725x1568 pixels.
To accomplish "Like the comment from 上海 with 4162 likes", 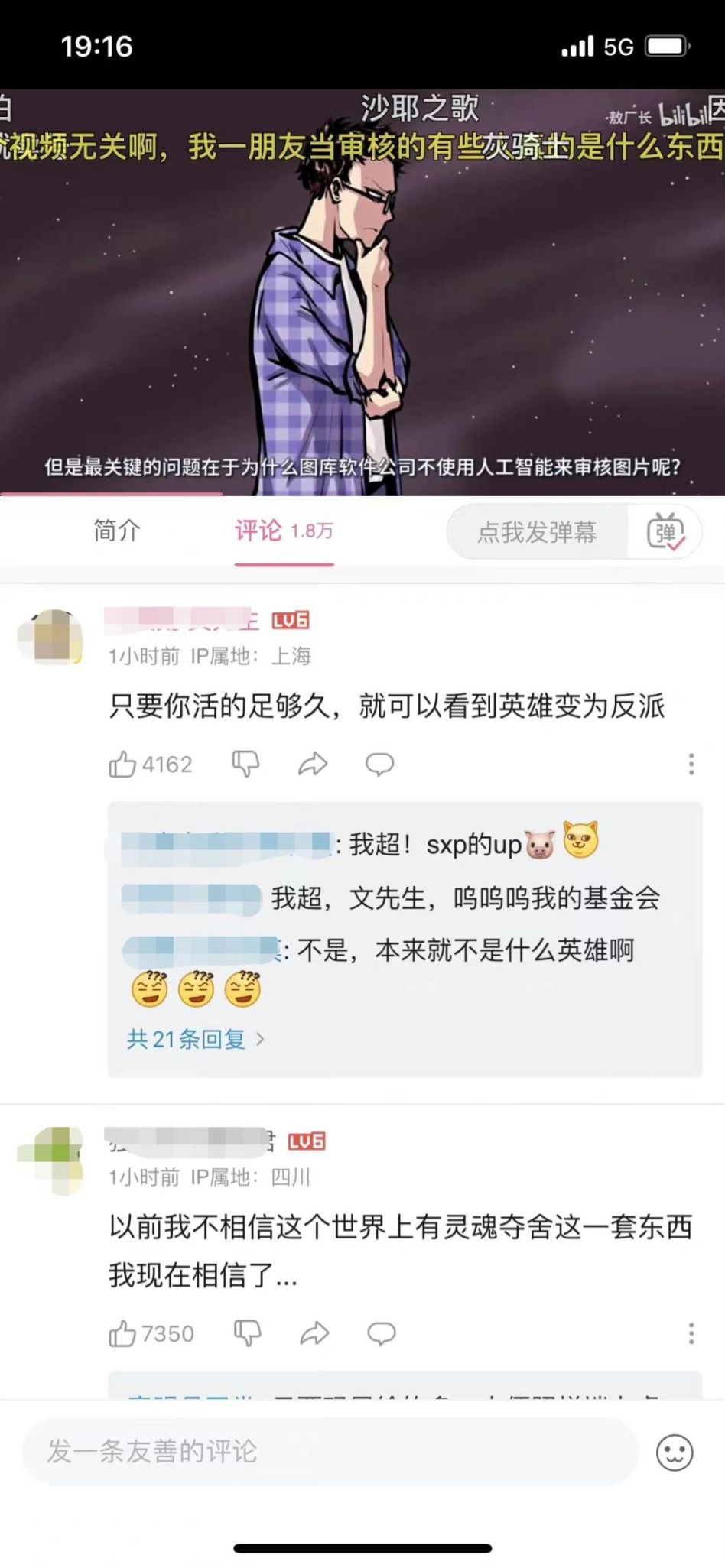I will click(x=122, y=764).
